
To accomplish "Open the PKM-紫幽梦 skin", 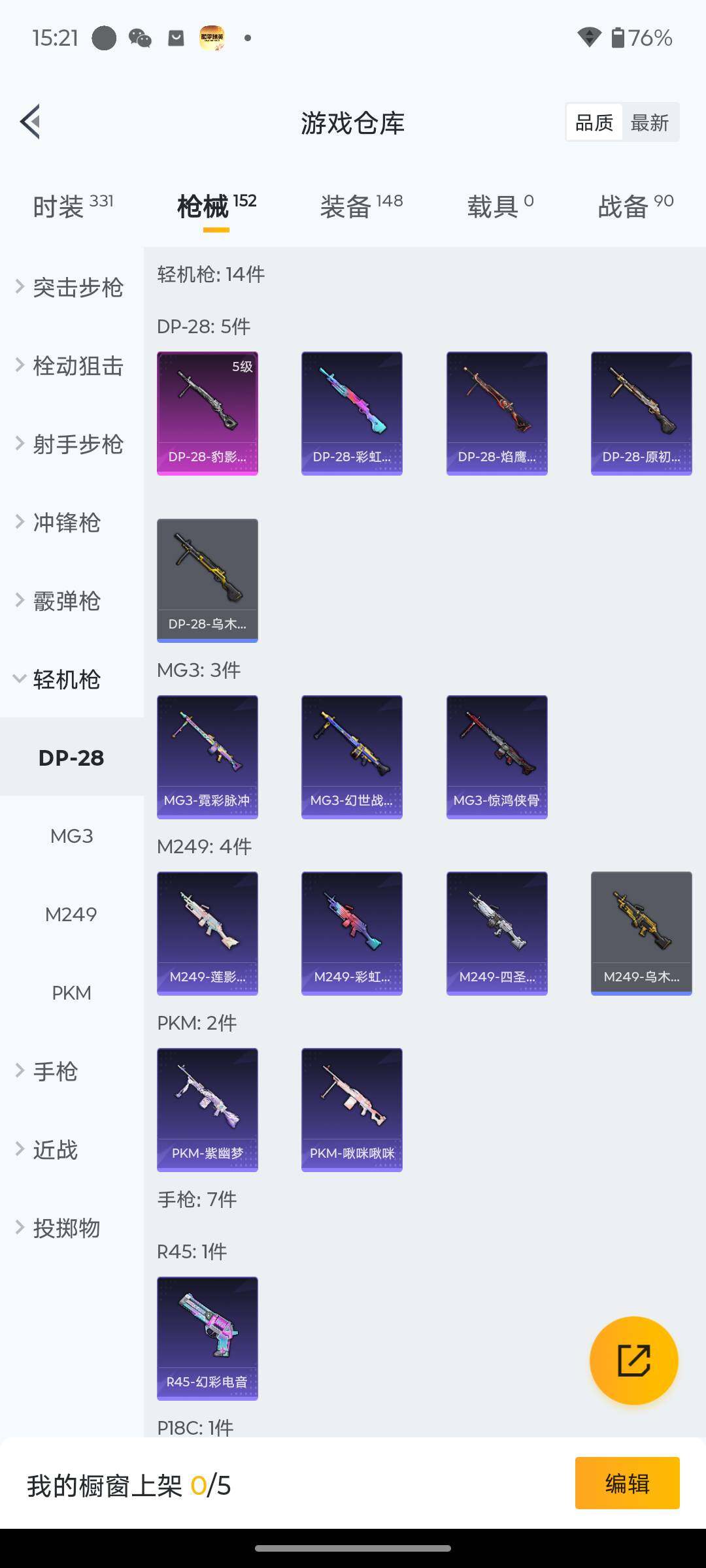I will pos(207,1109).
